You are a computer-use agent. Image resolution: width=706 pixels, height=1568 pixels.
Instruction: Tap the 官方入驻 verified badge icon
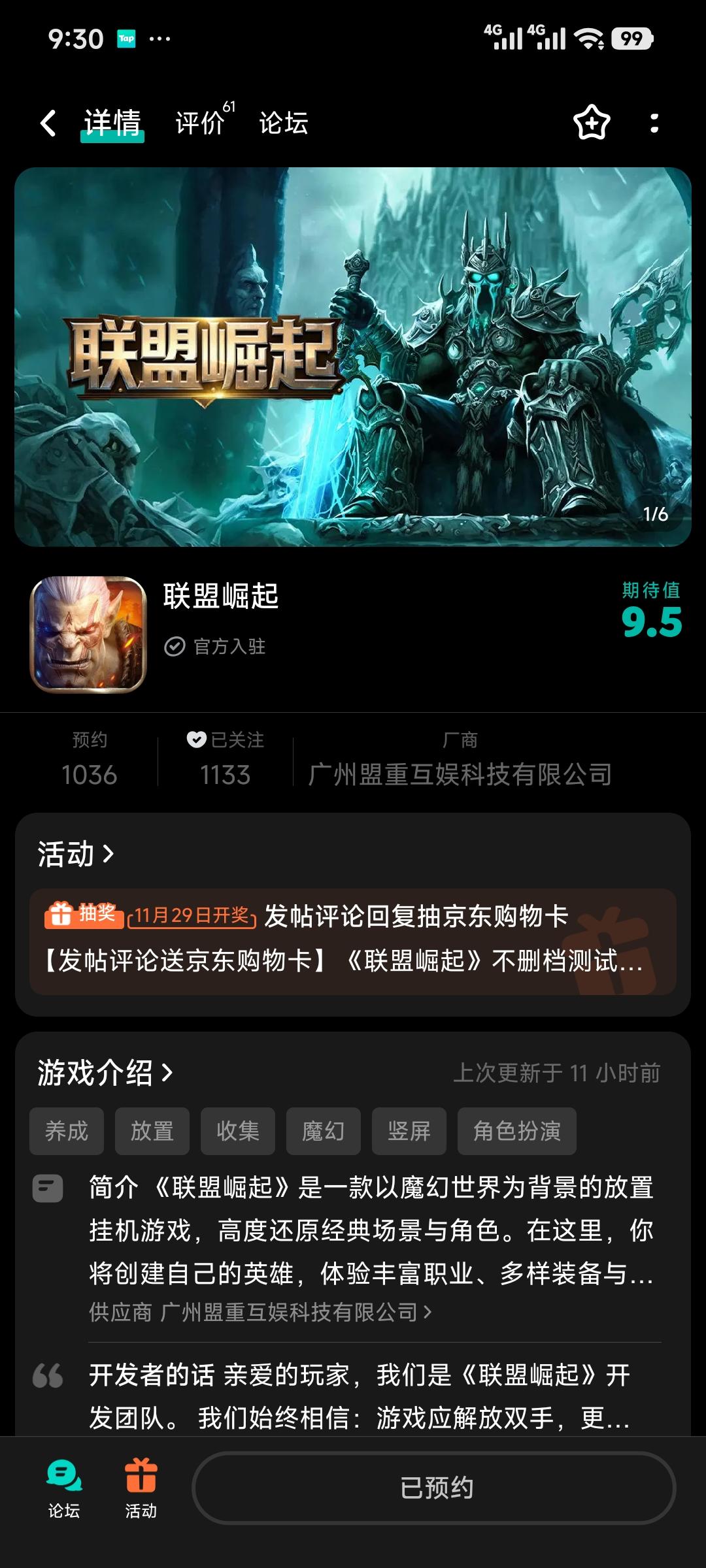click(x=174, y=647)
